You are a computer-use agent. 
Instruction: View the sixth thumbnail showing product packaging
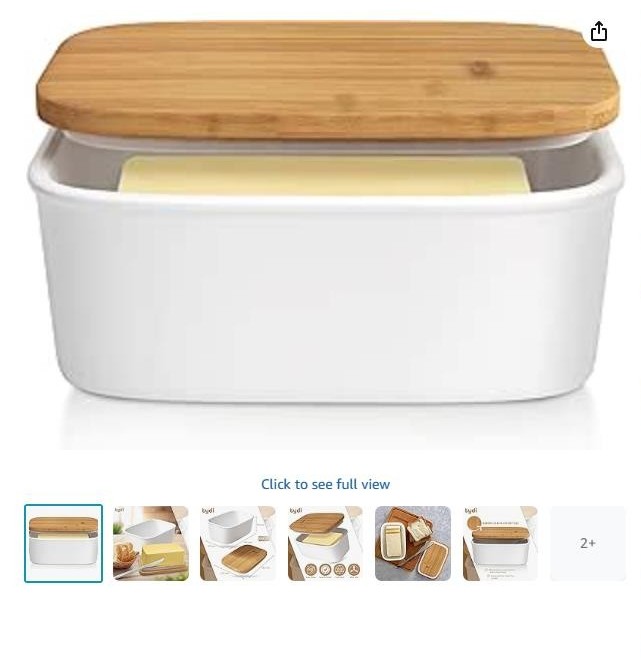500,543
